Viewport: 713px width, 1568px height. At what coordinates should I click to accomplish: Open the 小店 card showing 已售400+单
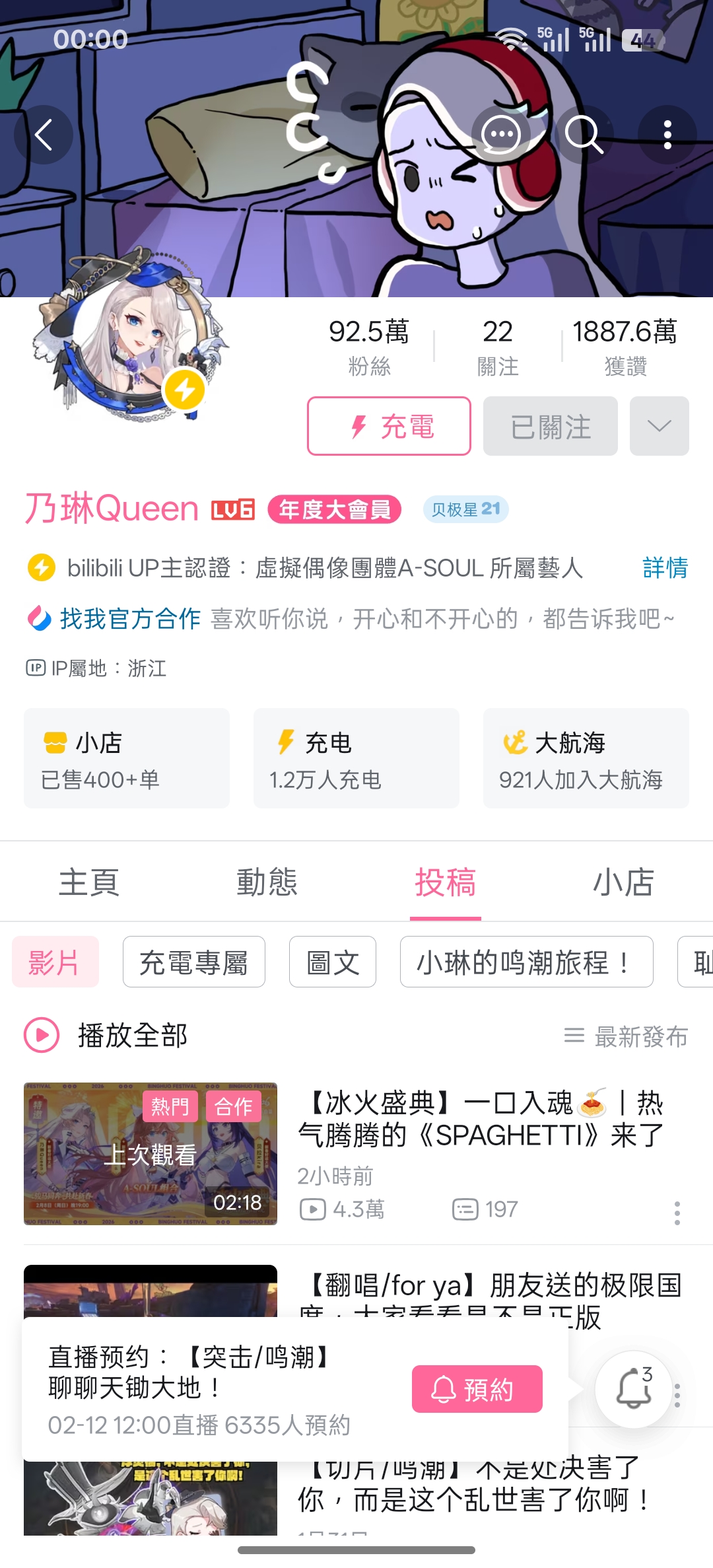(x=127, y=758)
